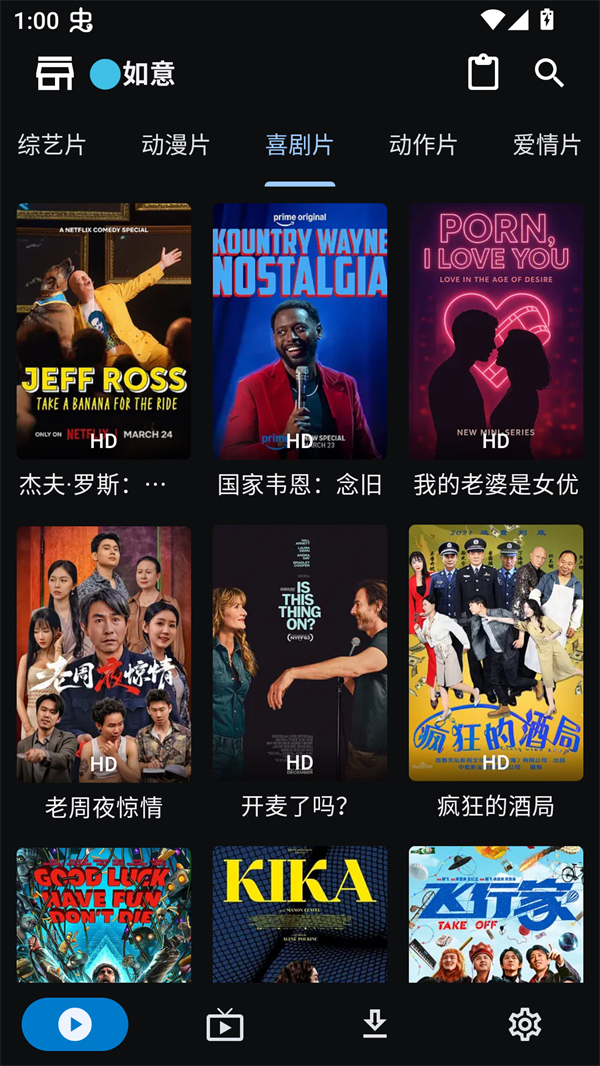
Task: Open the KIKA movie poster
Action: coord(300,915)
